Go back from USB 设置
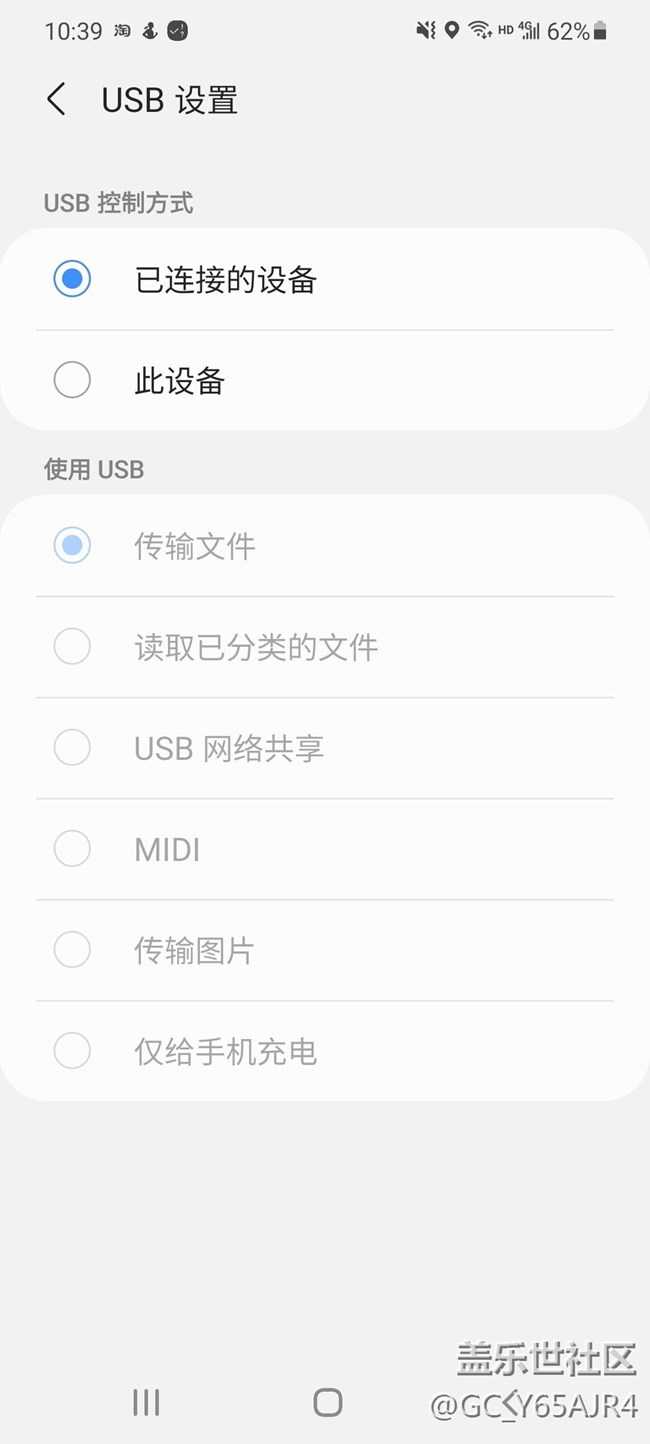 coord(57,100)
